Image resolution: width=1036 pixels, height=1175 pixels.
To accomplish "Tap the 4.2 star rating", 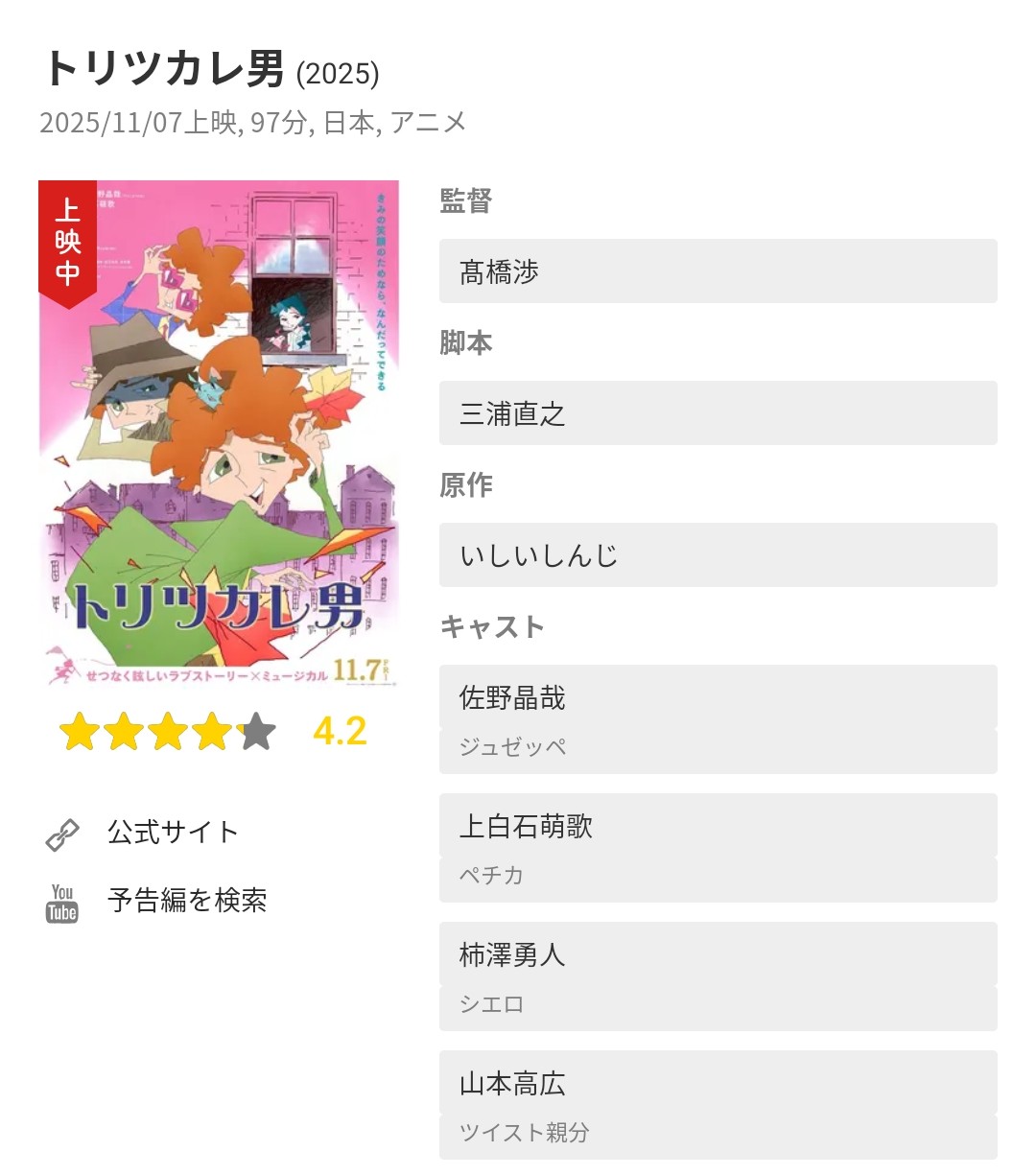I will (213, 732).
